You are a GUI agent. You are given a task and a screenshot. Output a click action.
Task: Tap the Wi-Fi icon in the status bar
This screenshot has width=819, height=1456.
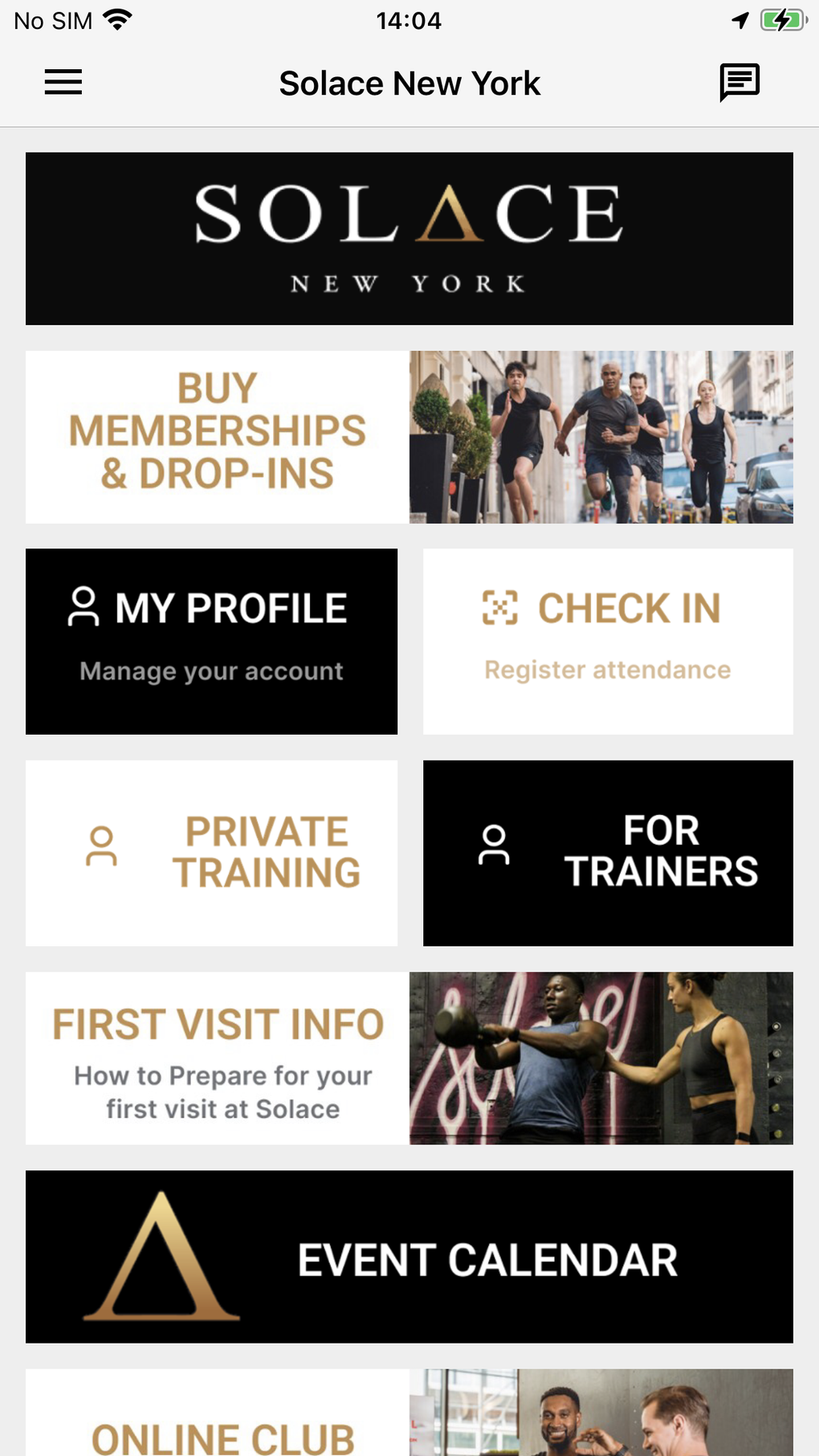[119, 19]
